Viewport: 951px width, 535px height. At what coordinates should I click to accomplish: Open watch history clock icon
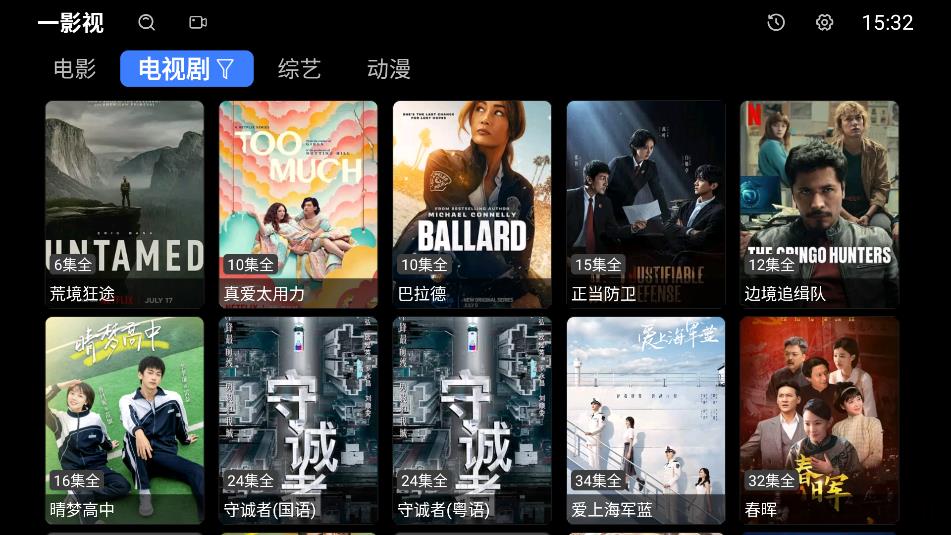(x=776, y=22)
